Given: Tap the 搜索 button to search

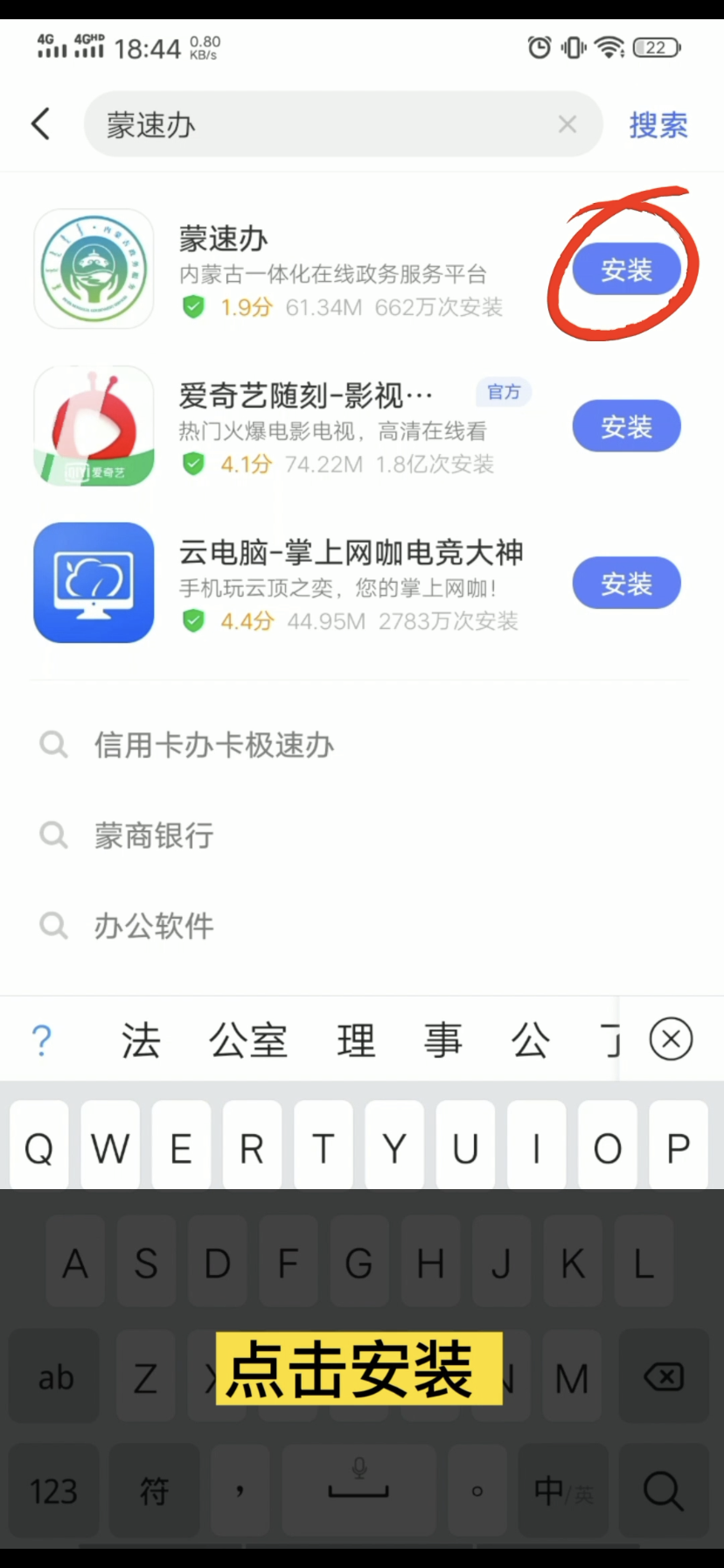Looking at the screenshot, I should coord(658,125).
